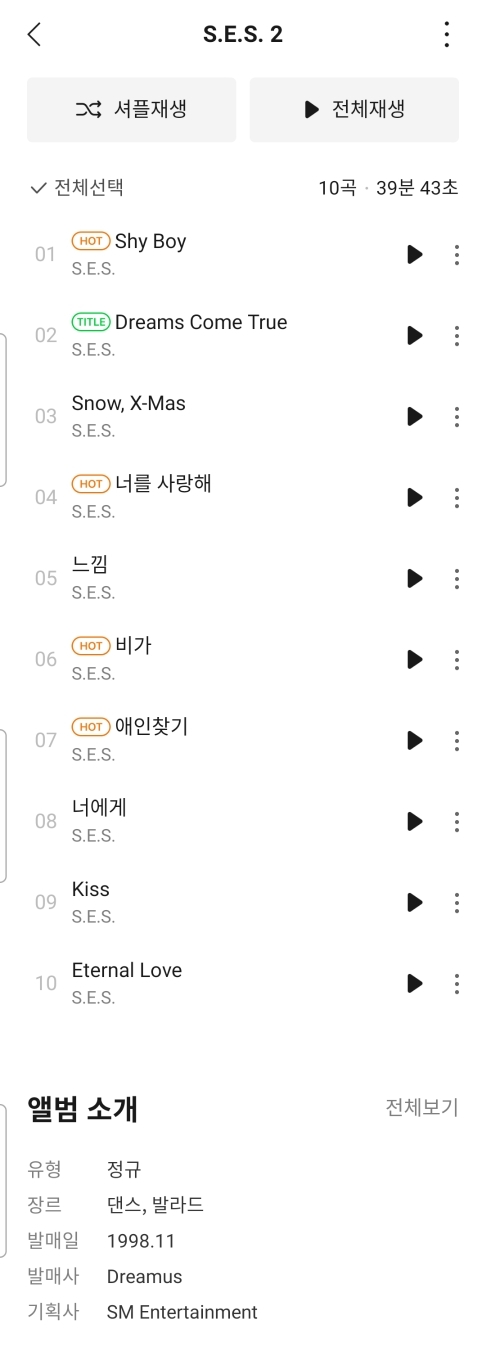The width and height of the screenshot is (486, 1347).
Task: Open more options for Eternal Love
Action: [457, 983]
